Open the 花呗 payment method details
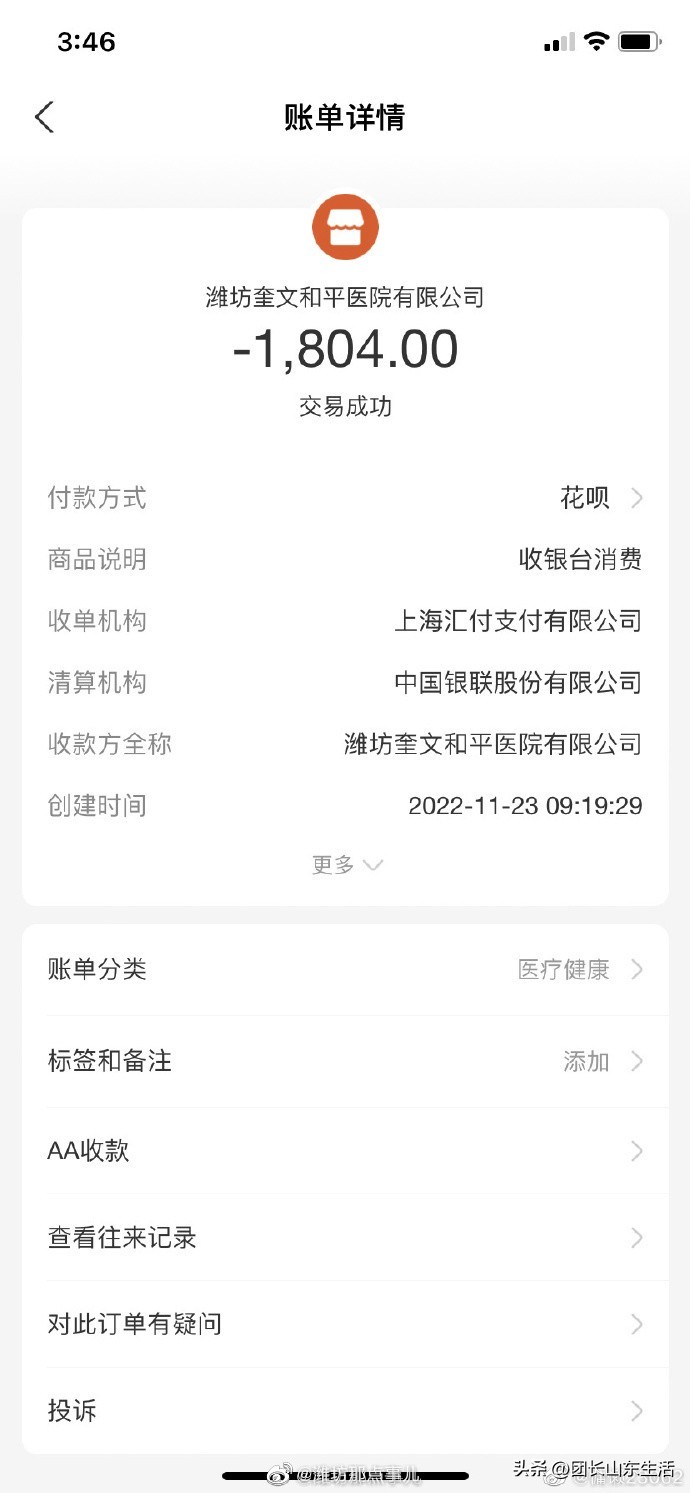Image resolution: width=690 pixels, height=1493 pixels. pos(600,498)
